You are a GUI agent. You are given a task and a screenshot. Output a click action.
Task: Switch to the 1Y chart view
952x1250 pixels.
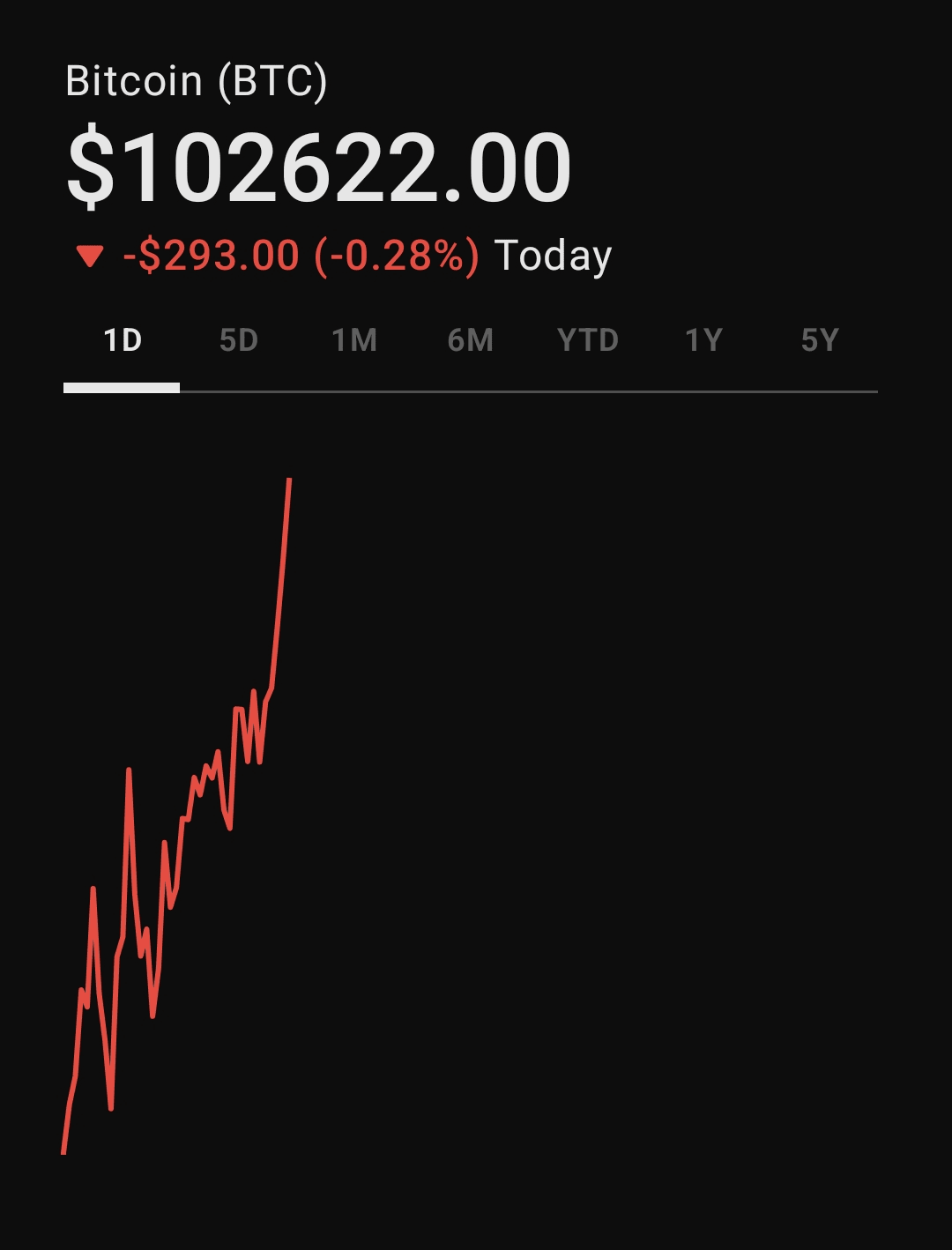click(703, 340)
